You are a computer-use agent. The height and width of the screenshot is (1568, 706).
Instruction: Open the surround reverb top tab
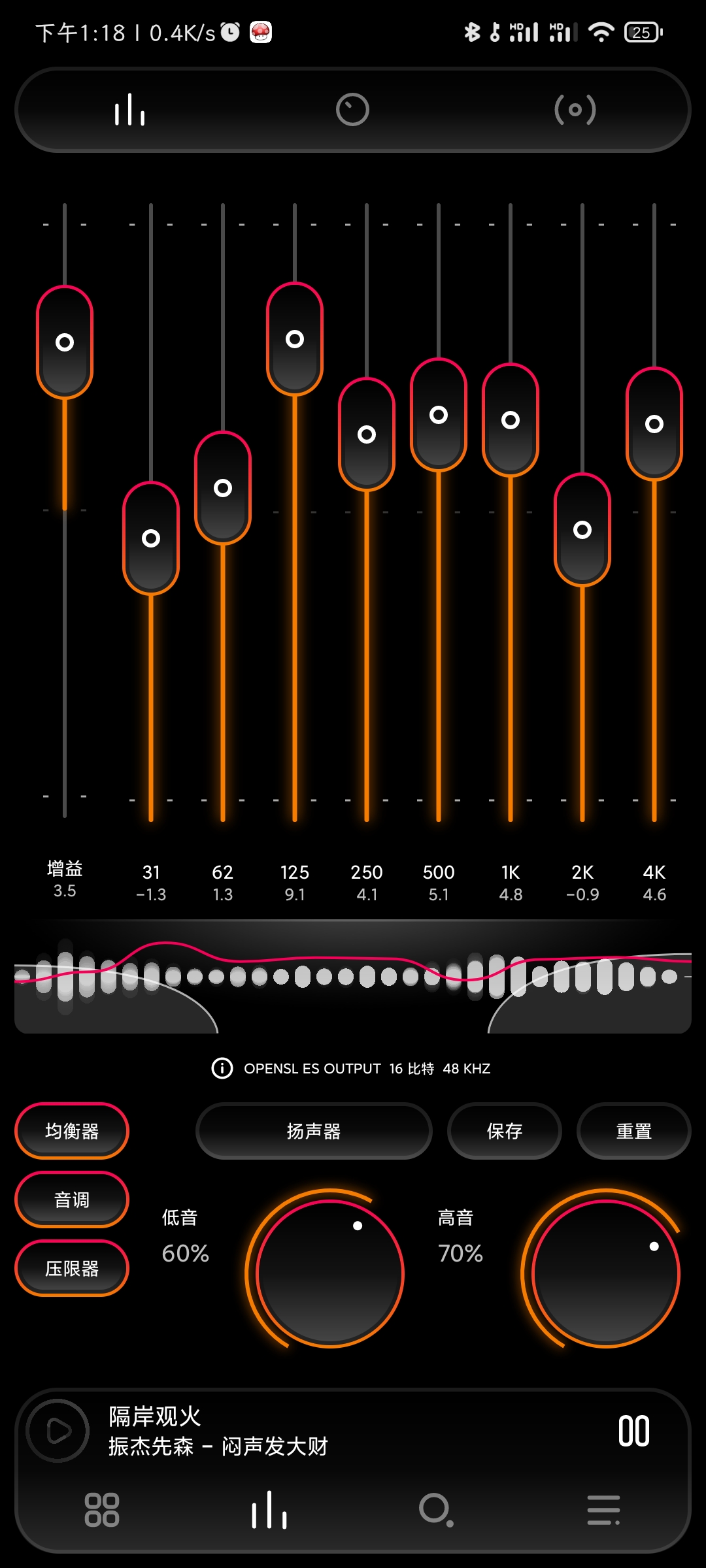[575, 110]
